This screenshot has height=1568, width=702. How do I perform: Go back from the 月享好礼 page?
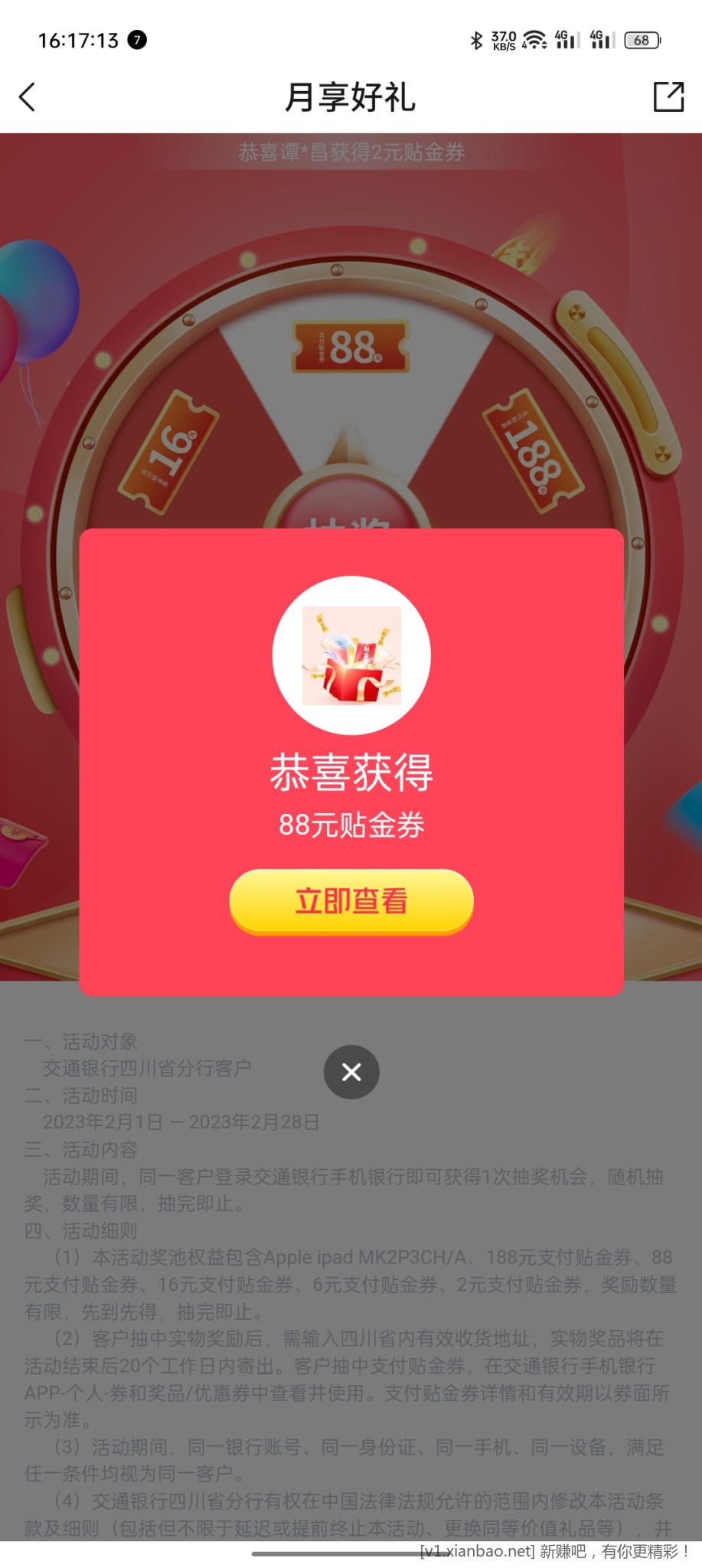click(x=28, y=97)
